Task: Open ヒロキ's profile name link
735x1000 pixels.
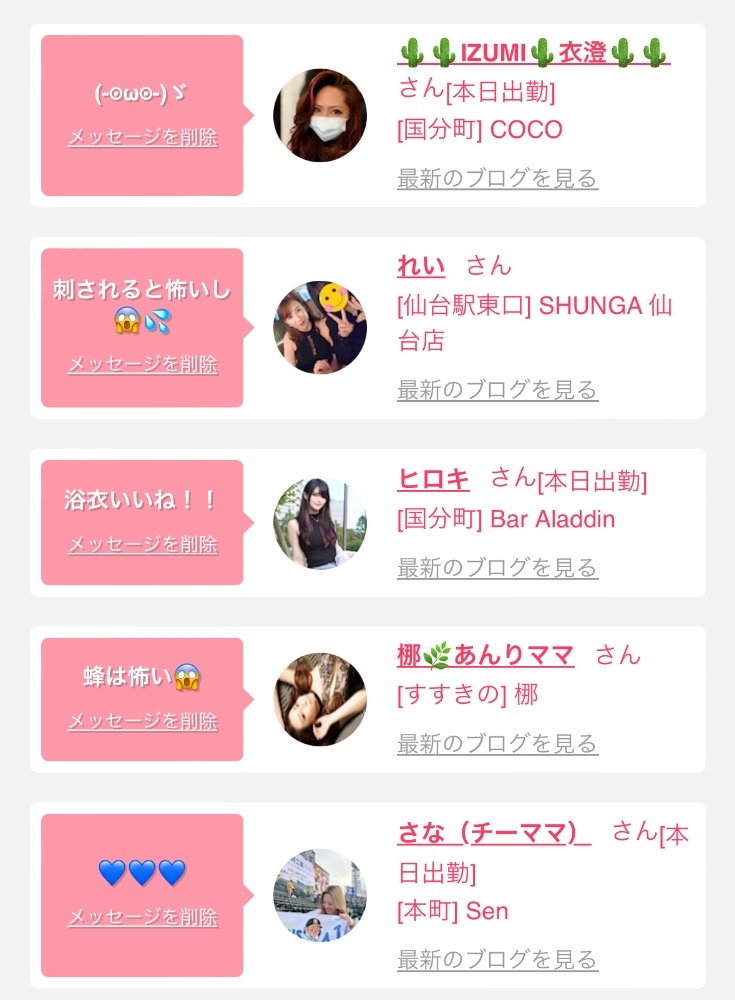Action: [433, 479]
